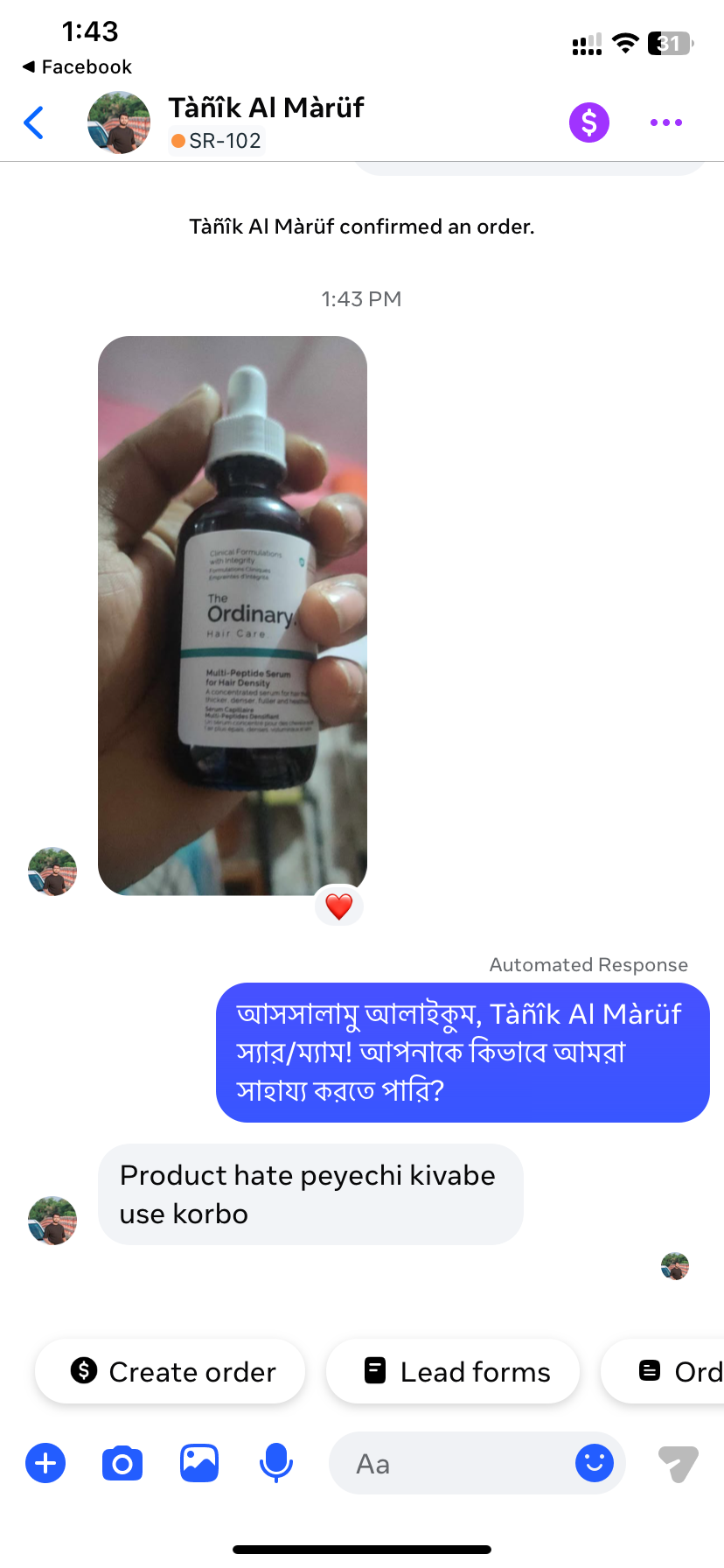Go back to the chat list

point(34,122)
